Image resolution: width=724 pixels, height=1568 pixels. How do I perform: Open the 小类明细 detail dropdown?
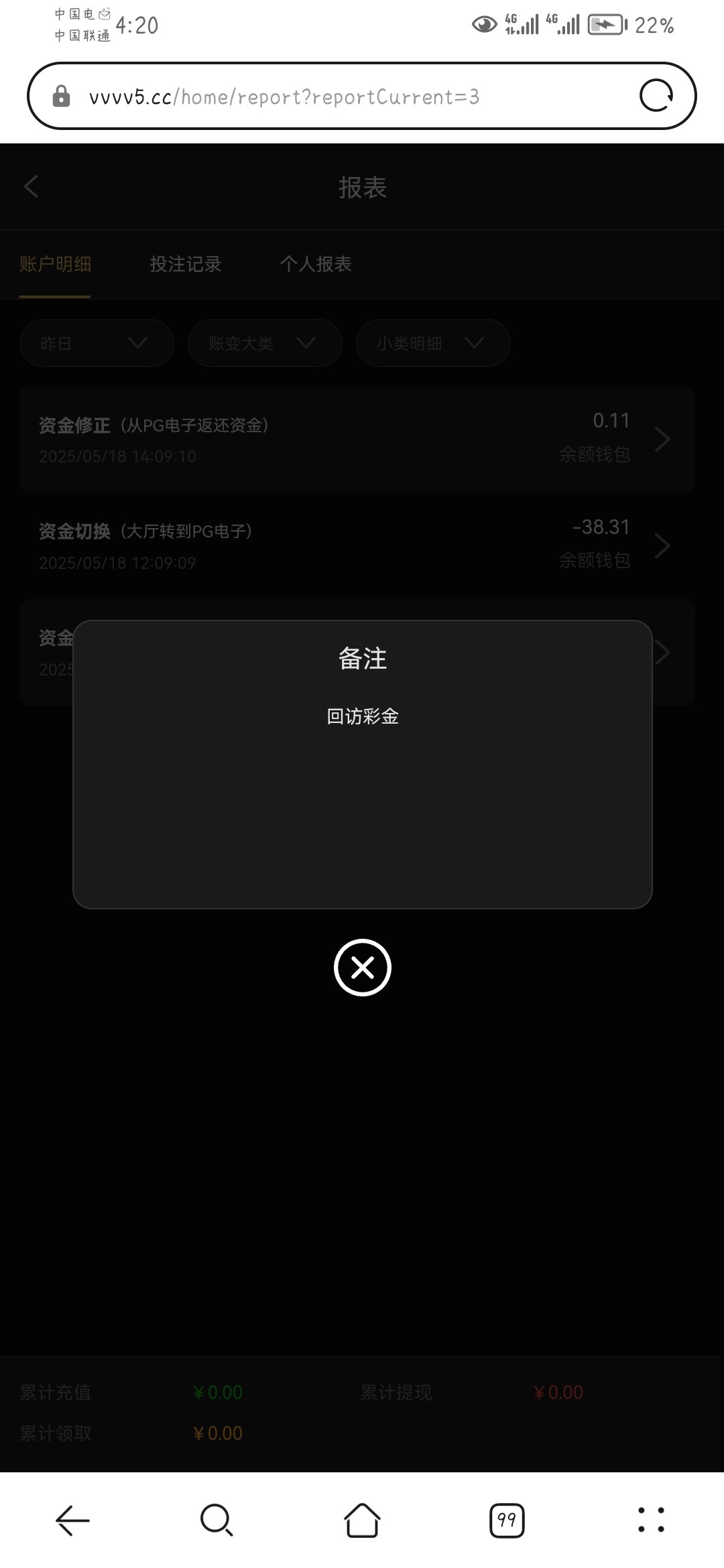[432, 343]
